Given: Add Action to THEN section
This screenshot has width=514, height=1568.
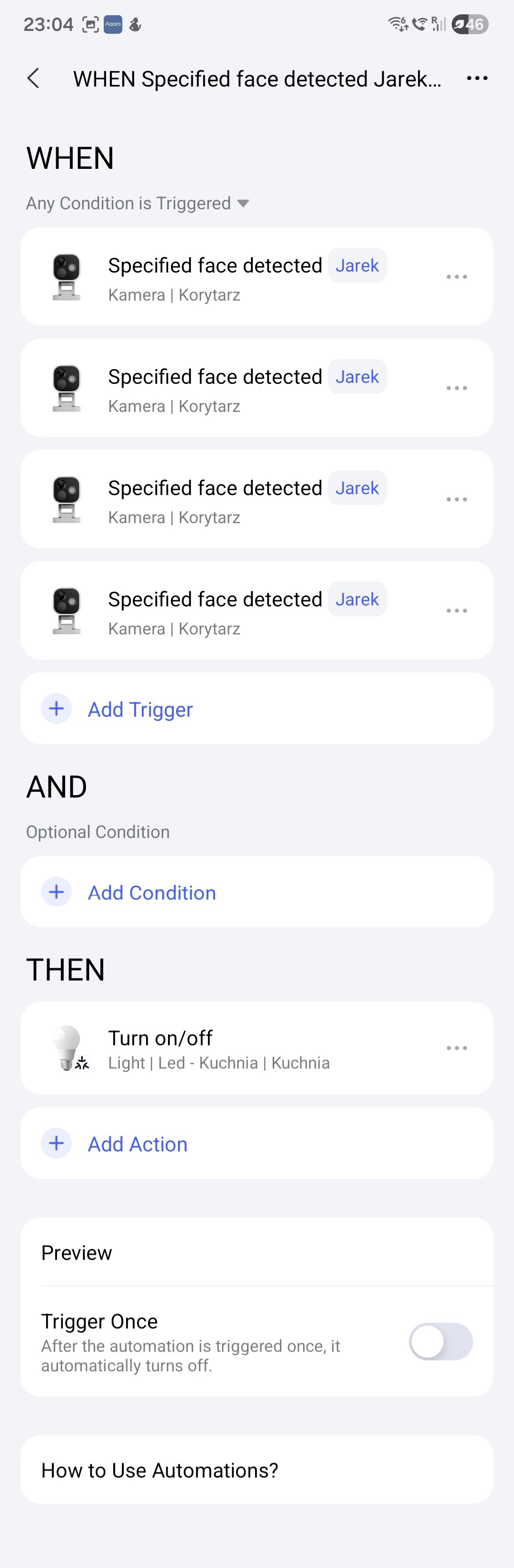Looking at the screenshot, I should coord(137,1144).
